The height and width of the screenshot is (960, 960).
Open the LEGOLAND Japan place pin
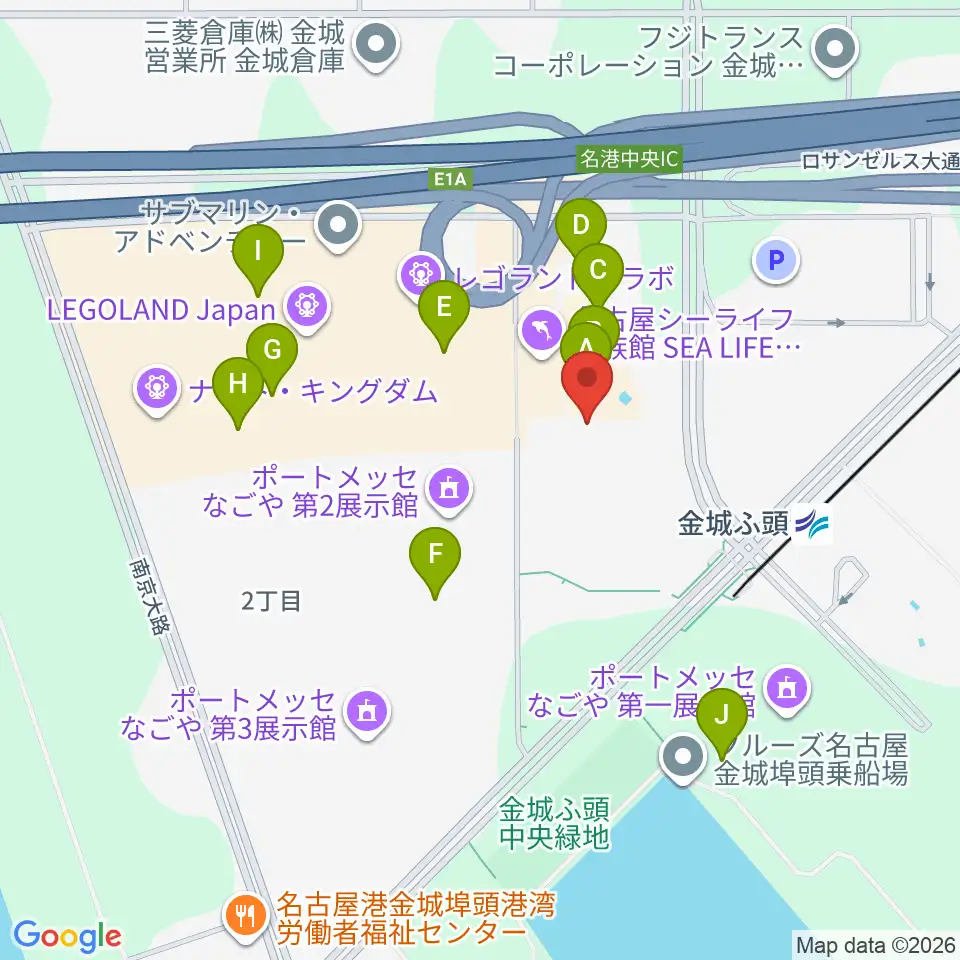(x=307, y=305)
